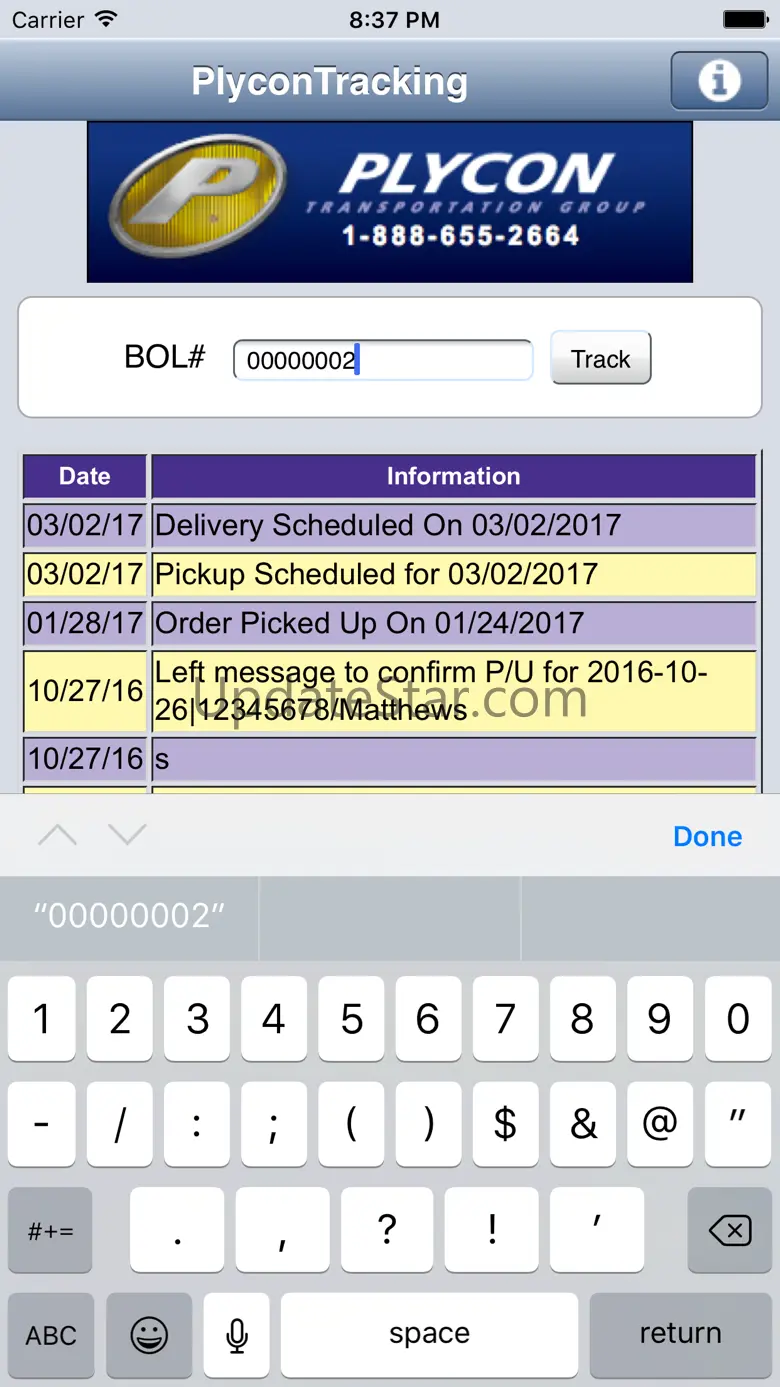Dismiss the keyboard with Done
Screen dimensions: 780x1387
pyautogui.click(x=707, y=836)
